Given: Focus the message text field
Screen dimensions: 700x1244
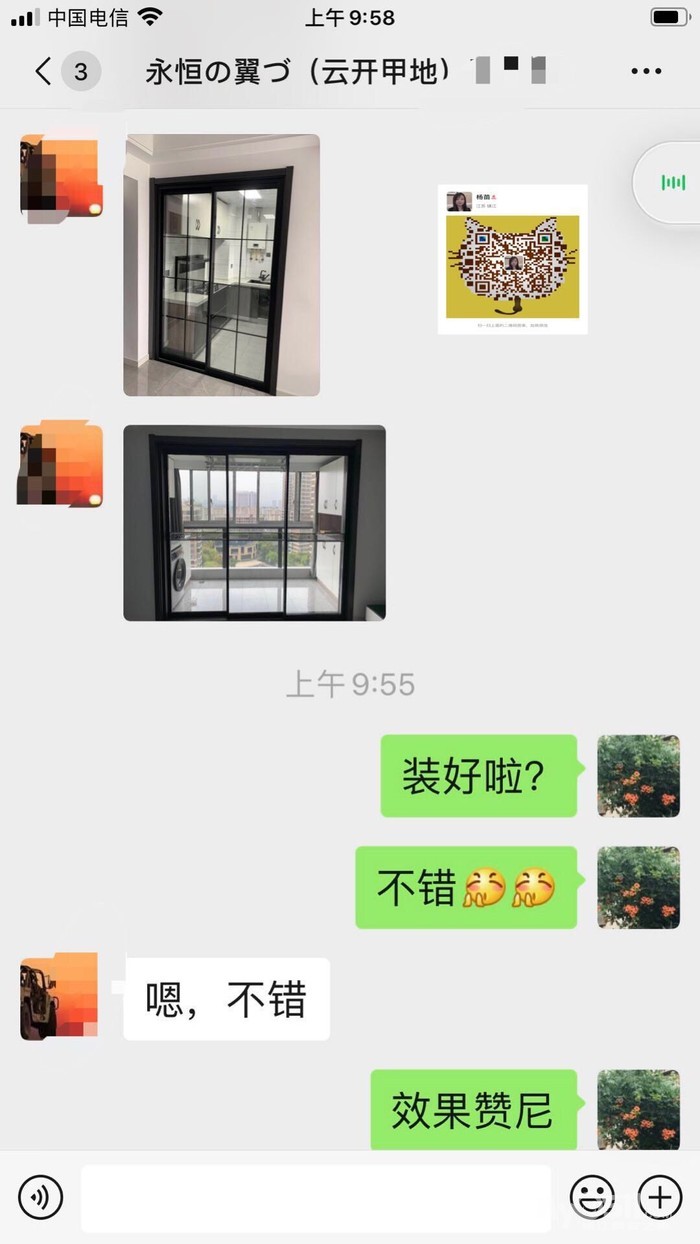Looking at the screenshot, I should [316, 1198].
